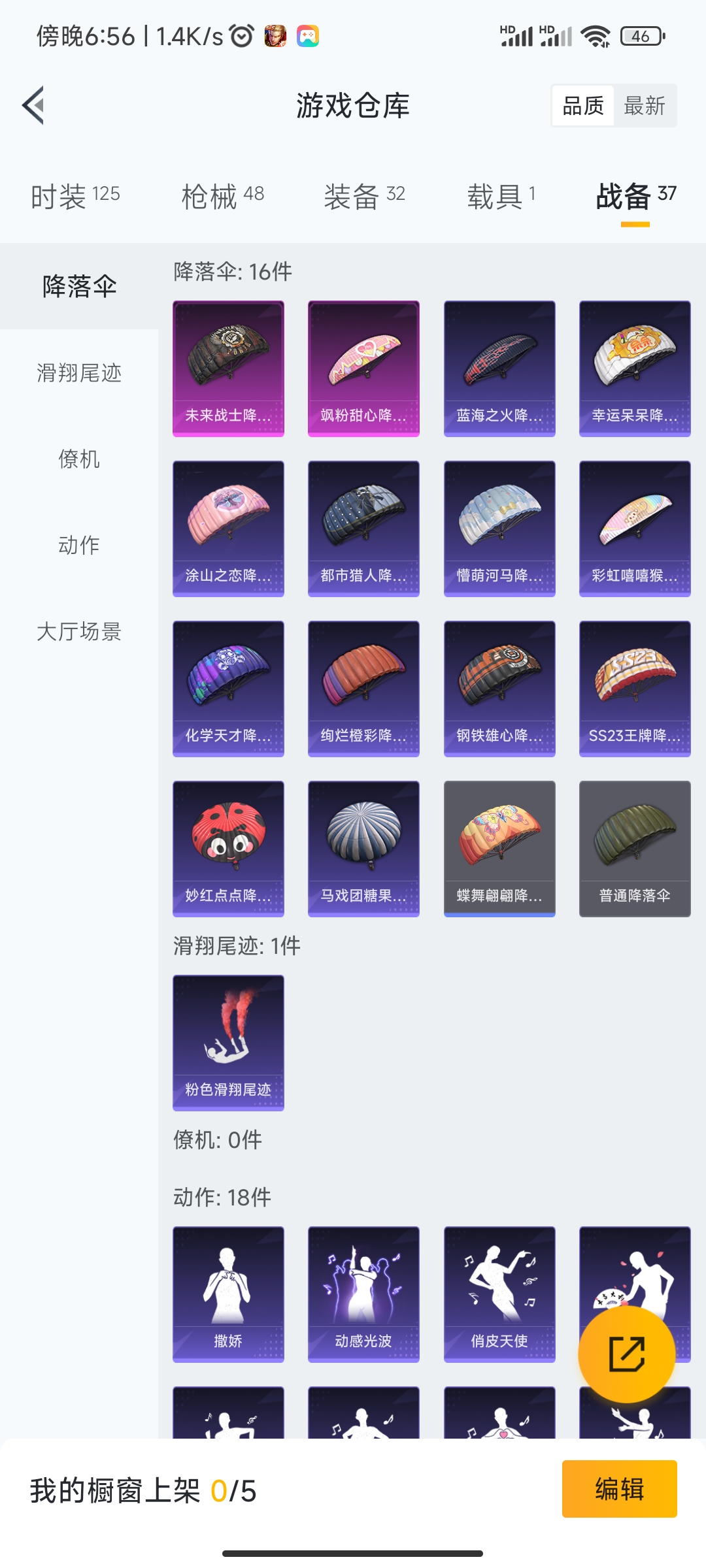Open the 载具 tab

[501, 196]
